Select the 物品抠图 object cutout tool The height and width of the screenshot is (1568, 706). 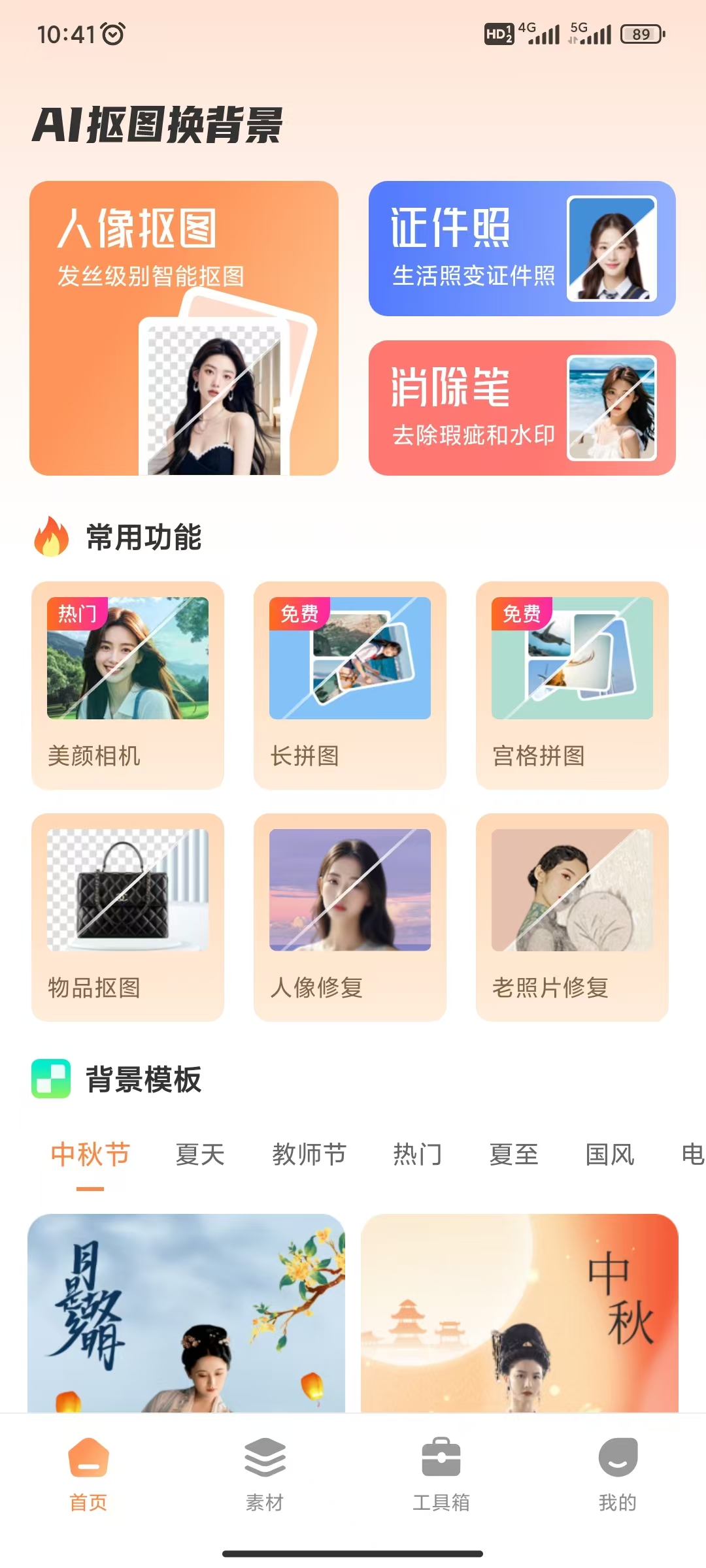coord(128,917)
